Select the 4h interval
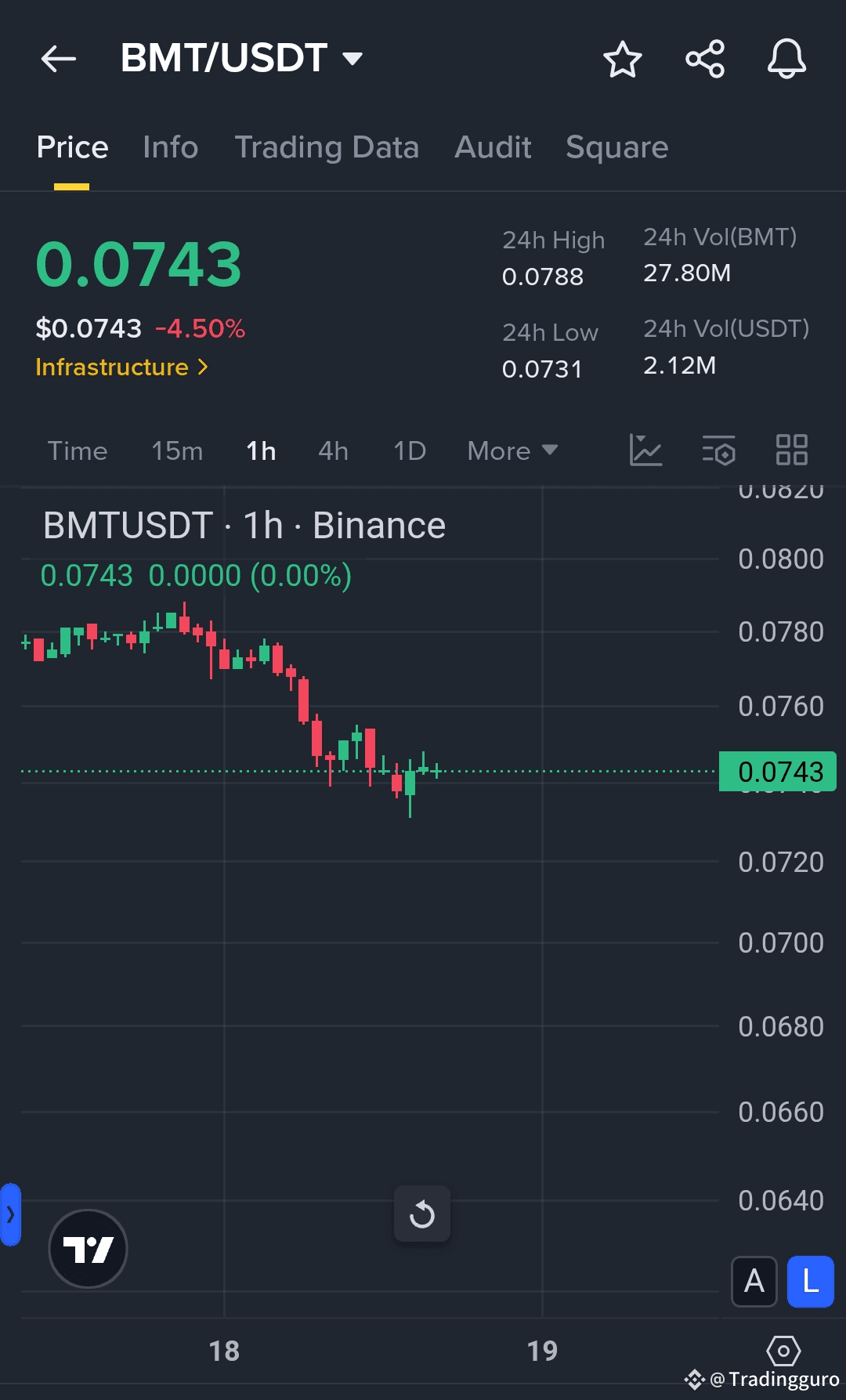Screen dimensions: 846x1400 pos(333,451)
